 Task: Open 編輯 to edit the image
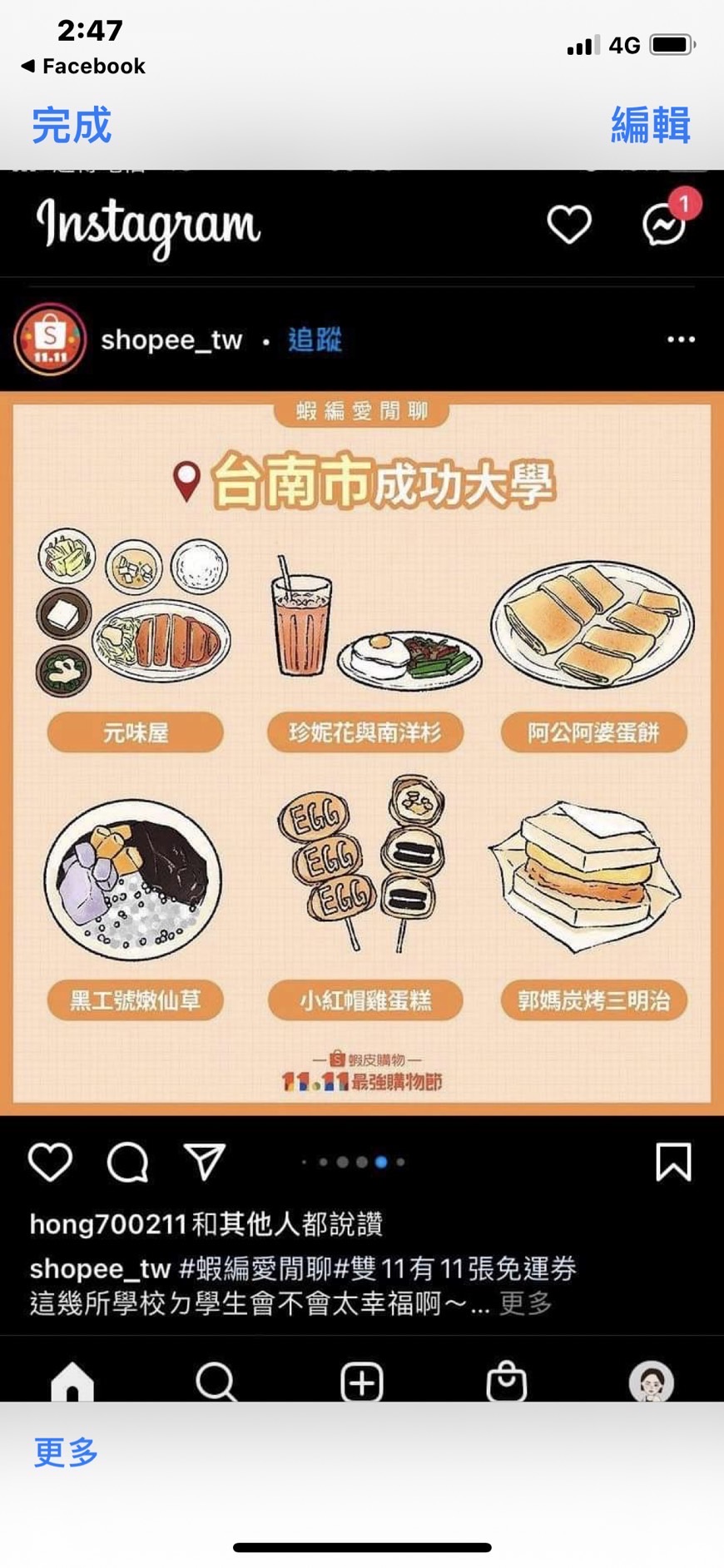click(x=650, y=126)
